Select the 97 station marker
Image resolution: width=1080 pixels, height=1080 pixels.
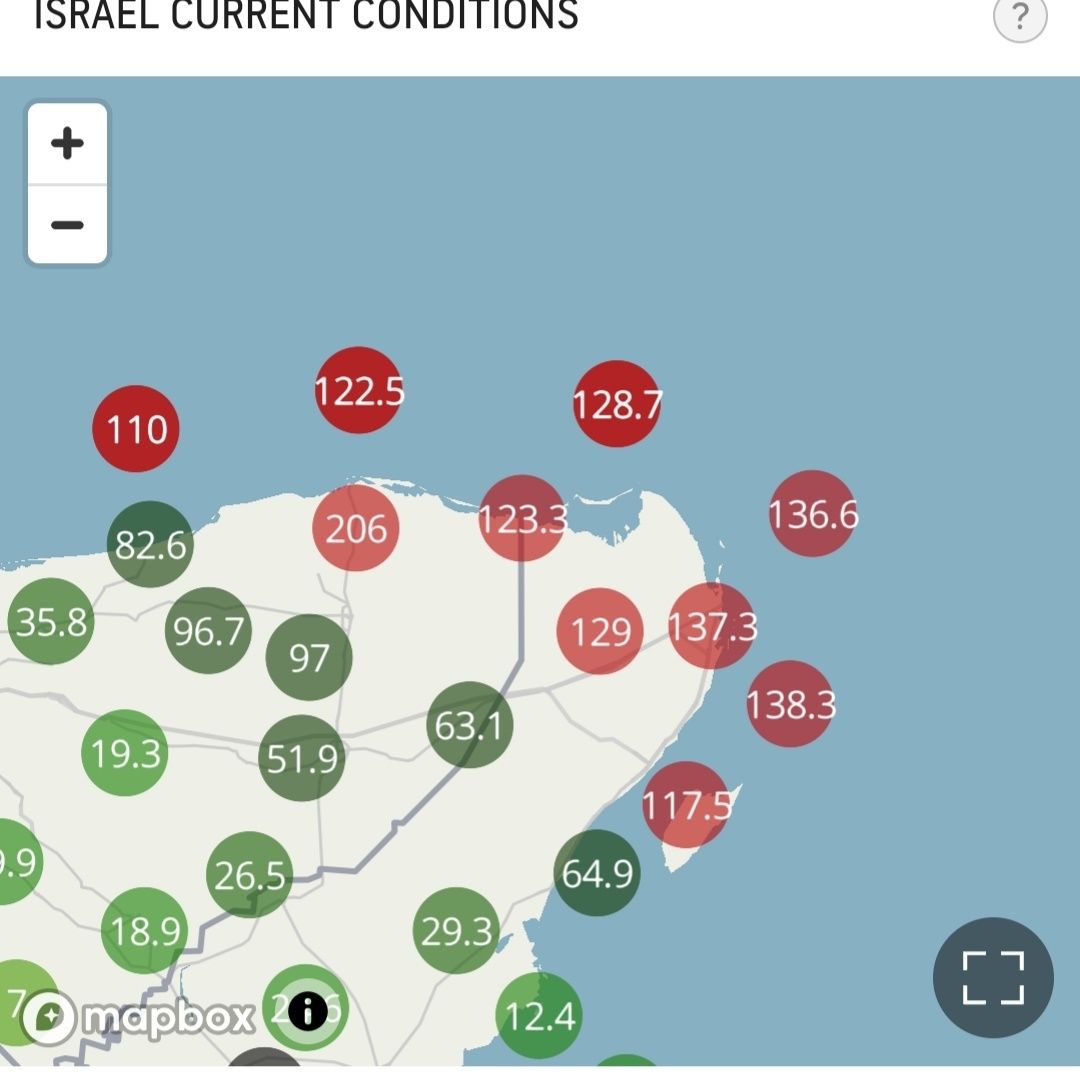(x=309, y=658)
